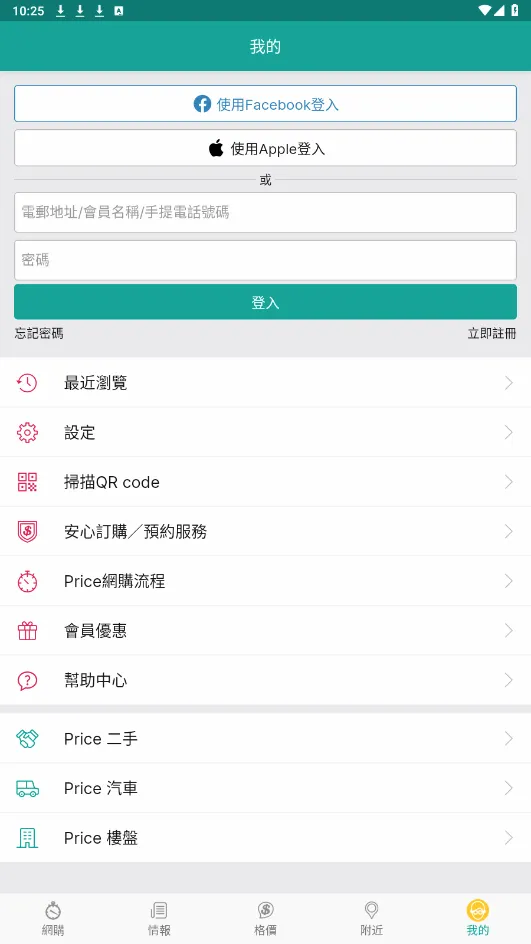Viewport: 531px width, 944px height.
Task: Switch to the 附近 tab
Action: pyautogui.click(x=371, y=918)
